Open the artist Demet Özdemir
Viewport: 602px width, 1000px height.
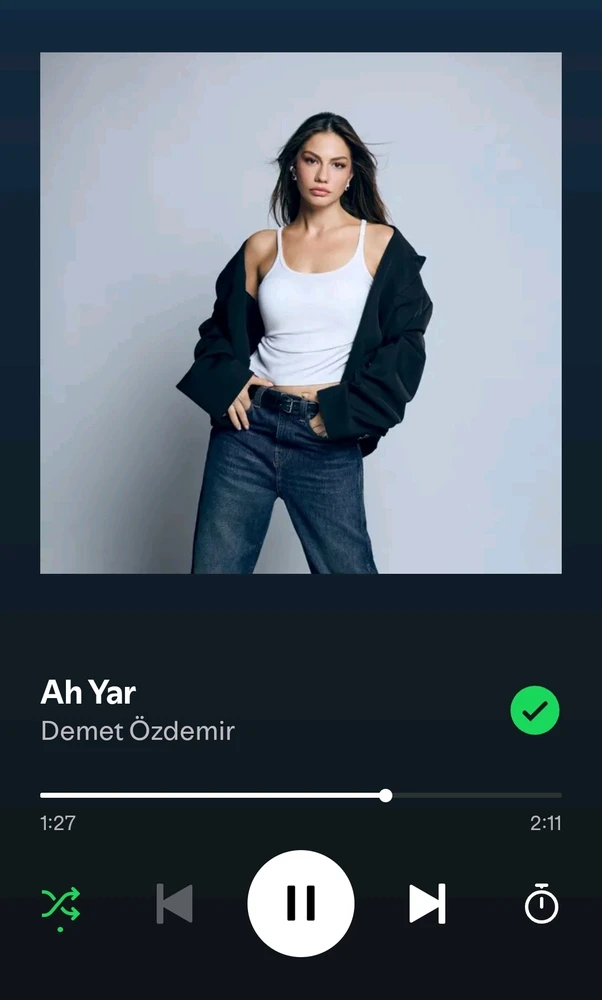(137, 731)
